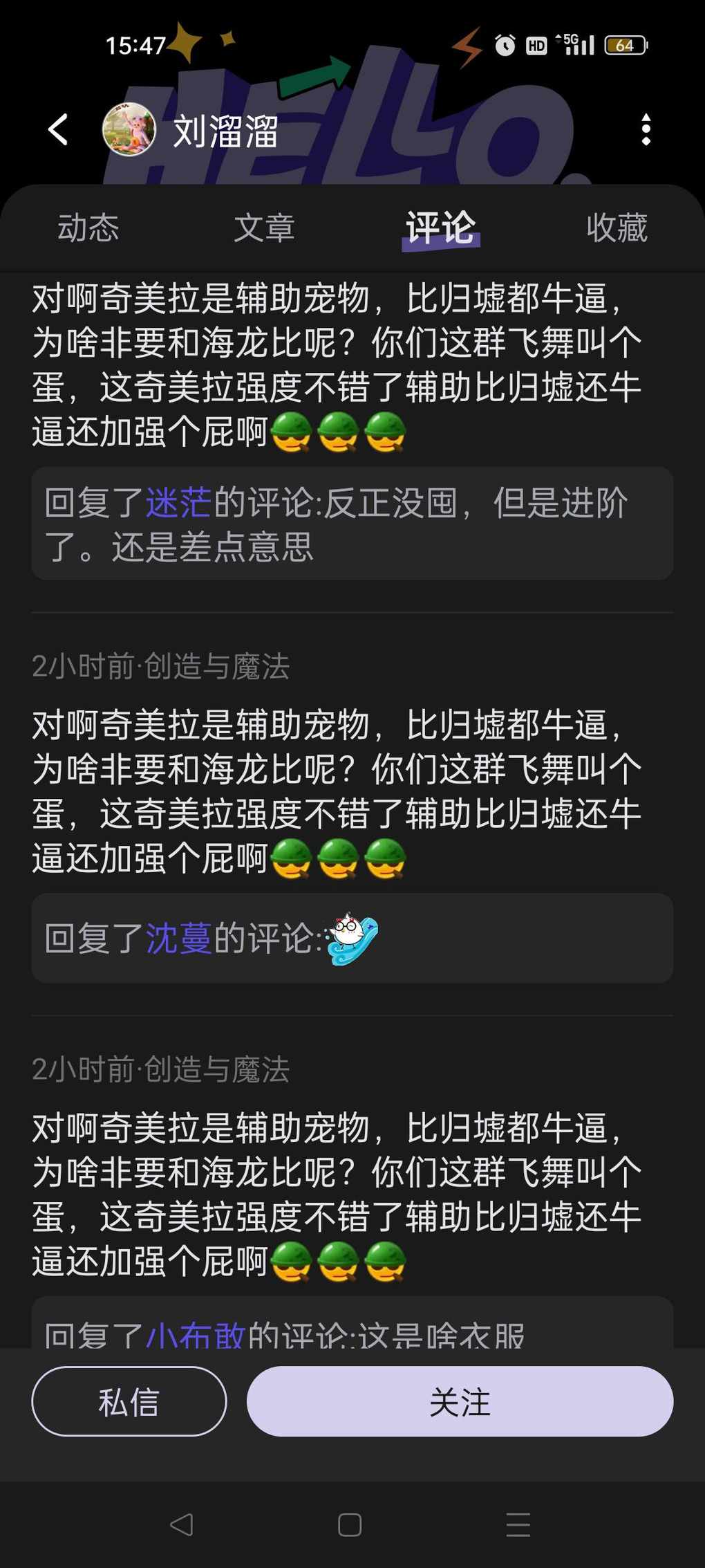Go back using the header arrow
705x1568 pixels.
pyautogui.click(x=58, y=129)
